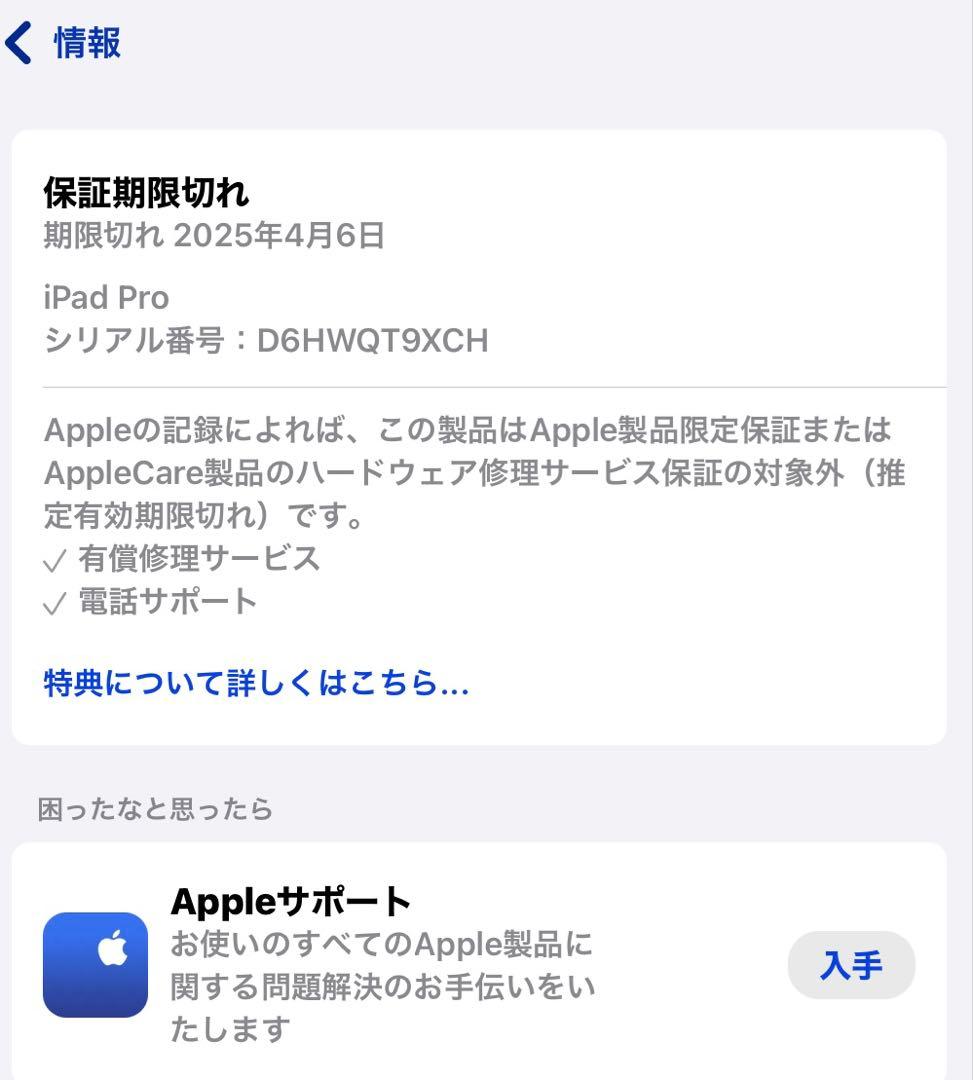The height and width of the screenshot is (1080, 973).
Task: Tap the 困ったなと思ったら section header
Action: tap(155, 811)
